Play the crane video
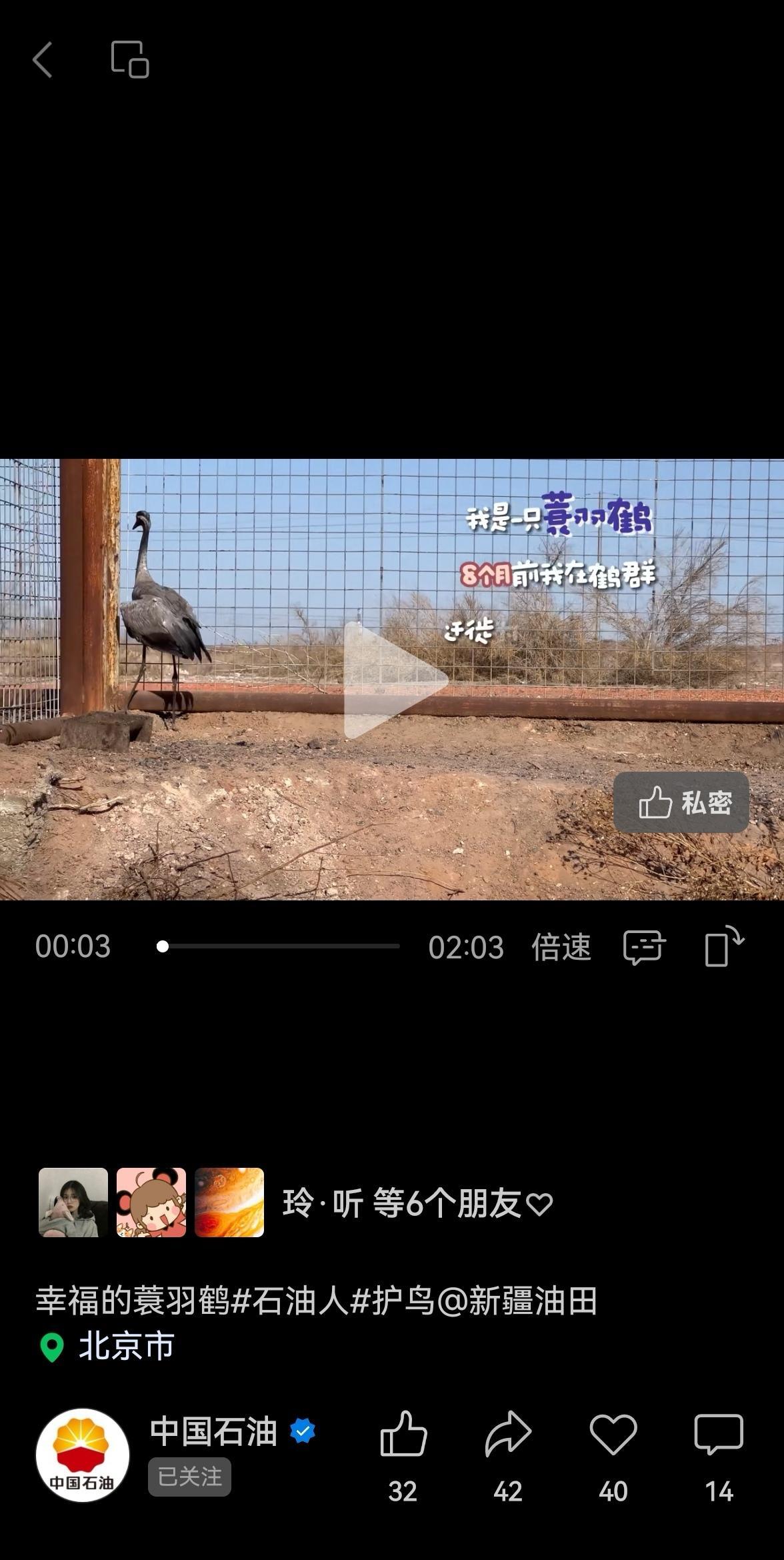Viewport: 784px width, 1560px height. click(395, 680)
